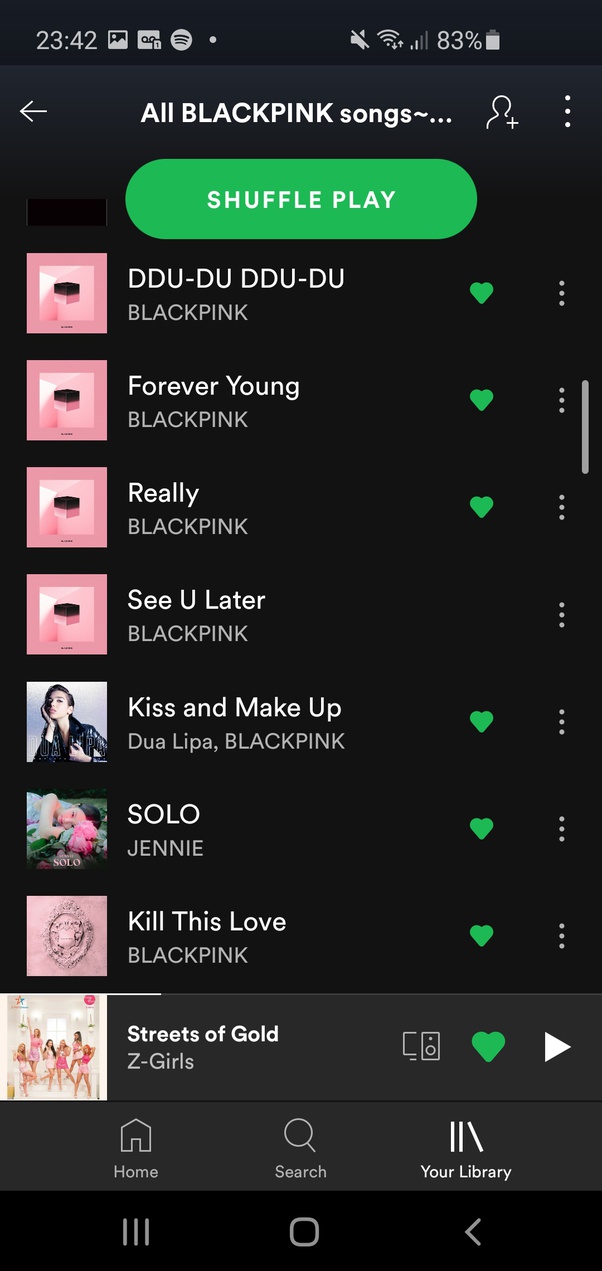This screenshot has height=1271, width=602.
Task: Switch to the Search tab
Action: tap(301, 1148)
